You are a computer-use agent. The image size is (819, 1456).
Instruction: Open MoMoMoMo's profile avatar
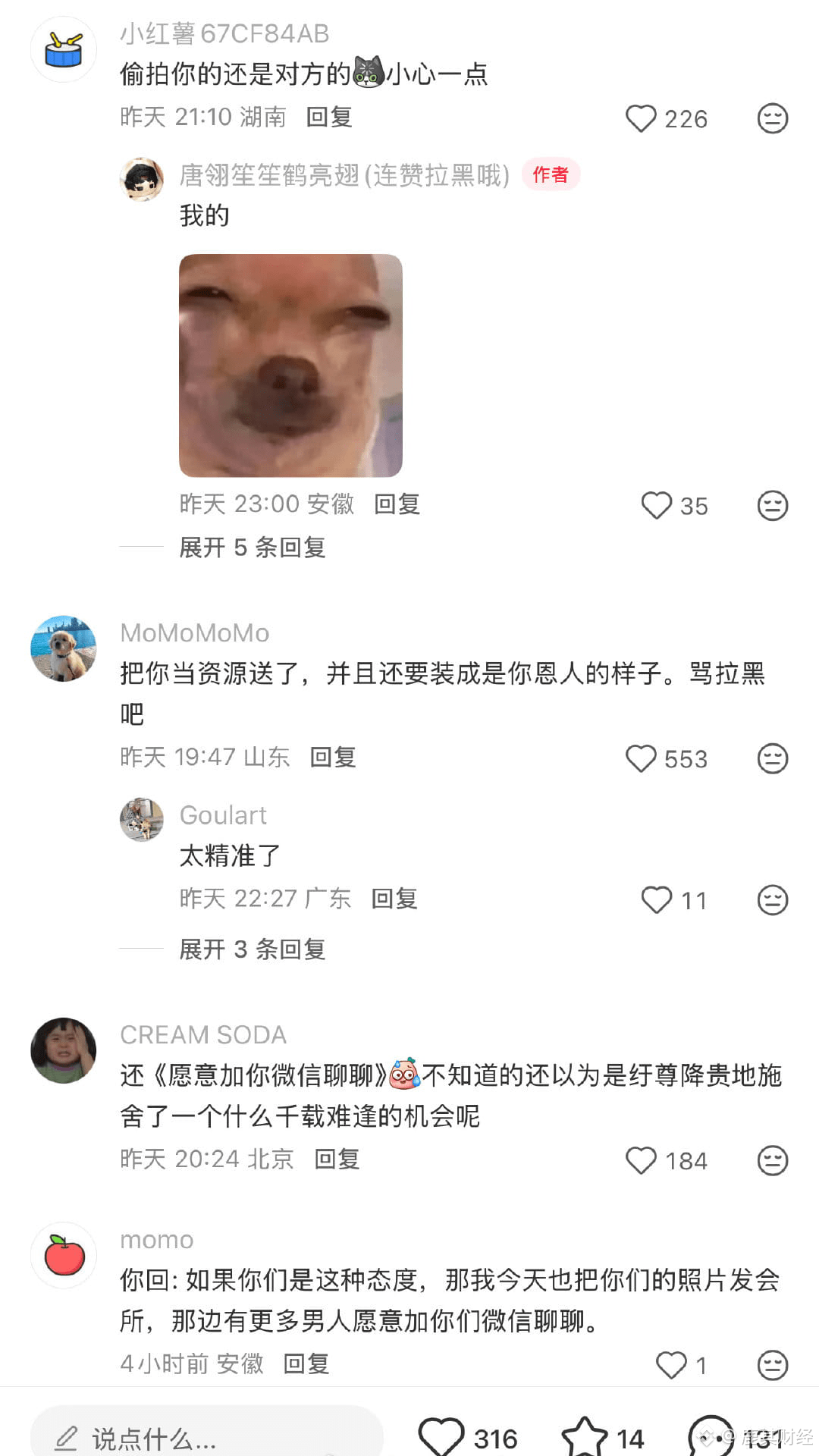[x=64, y=648]
